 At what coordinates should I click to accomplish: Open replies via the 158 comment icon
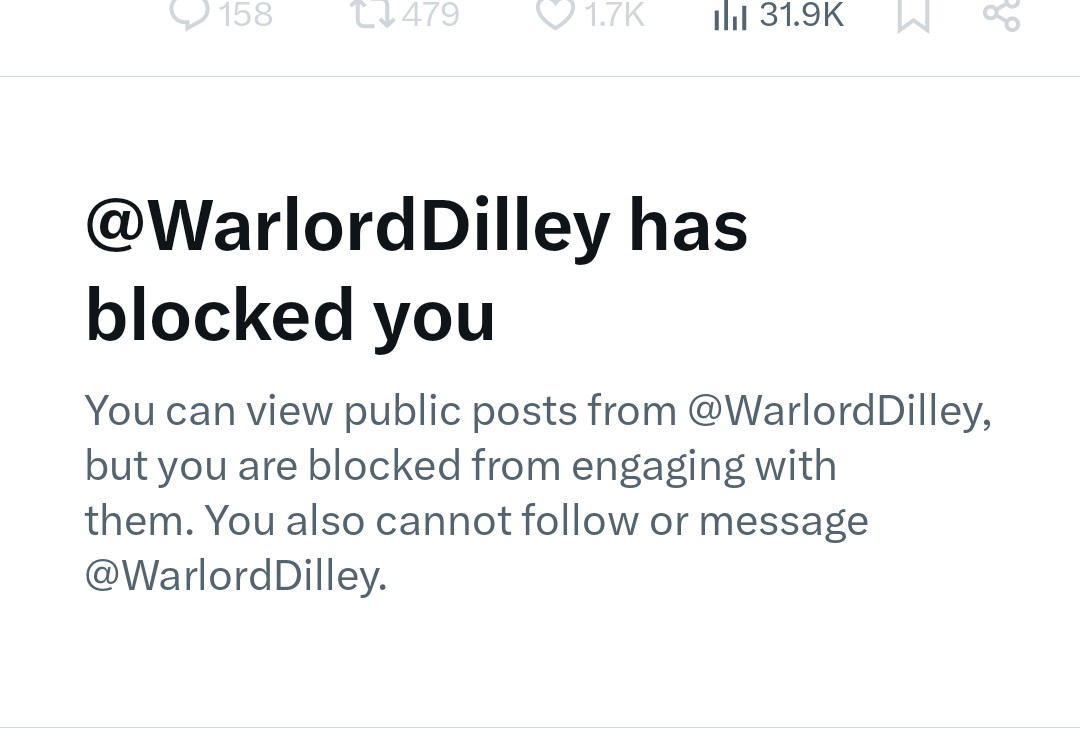(188, 14)
